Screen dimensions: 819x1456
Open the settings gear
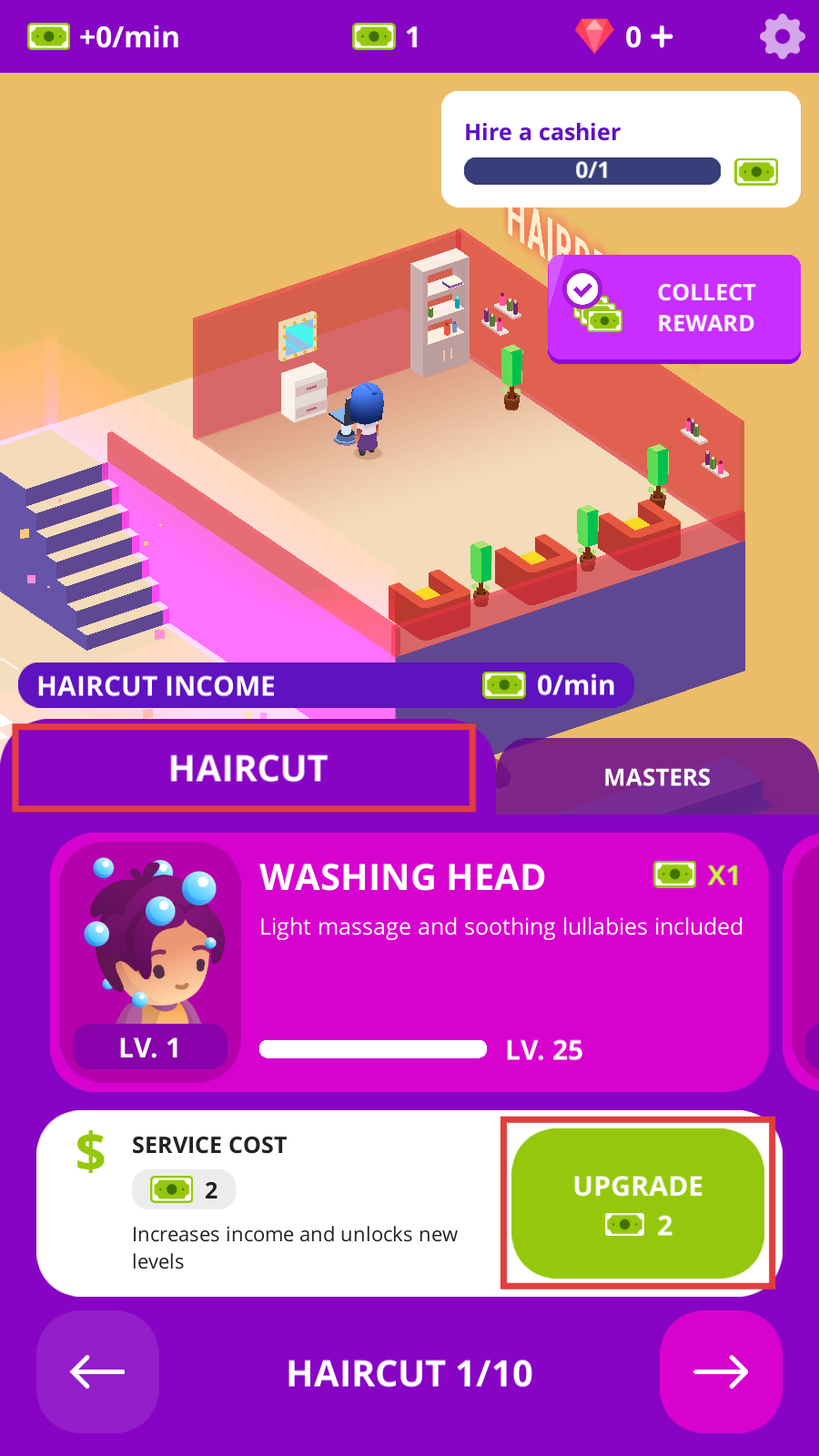782,37
